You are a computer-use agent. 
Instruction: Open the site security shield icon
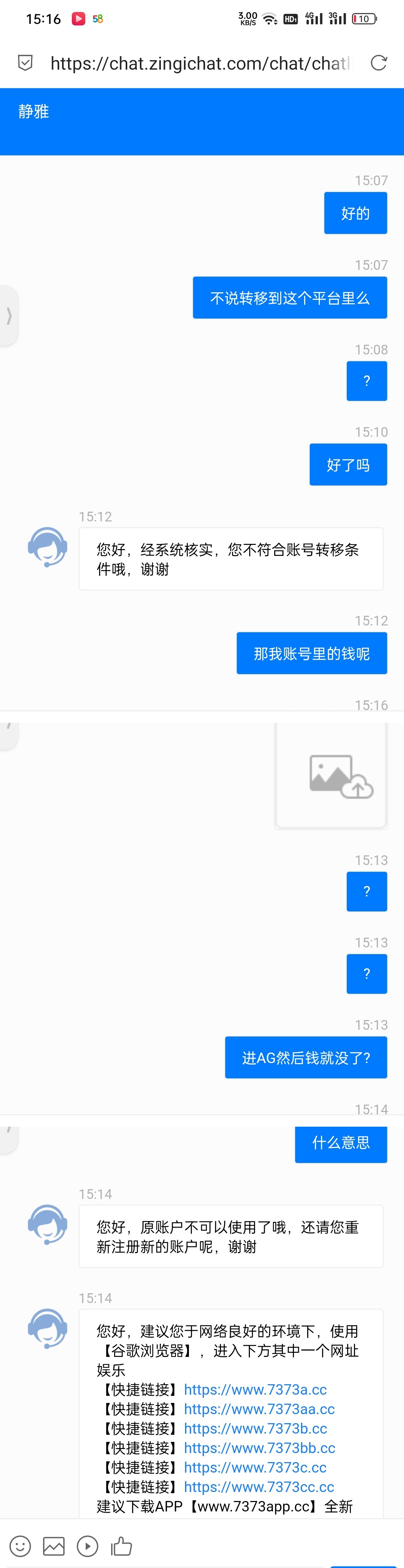point(25,63)
